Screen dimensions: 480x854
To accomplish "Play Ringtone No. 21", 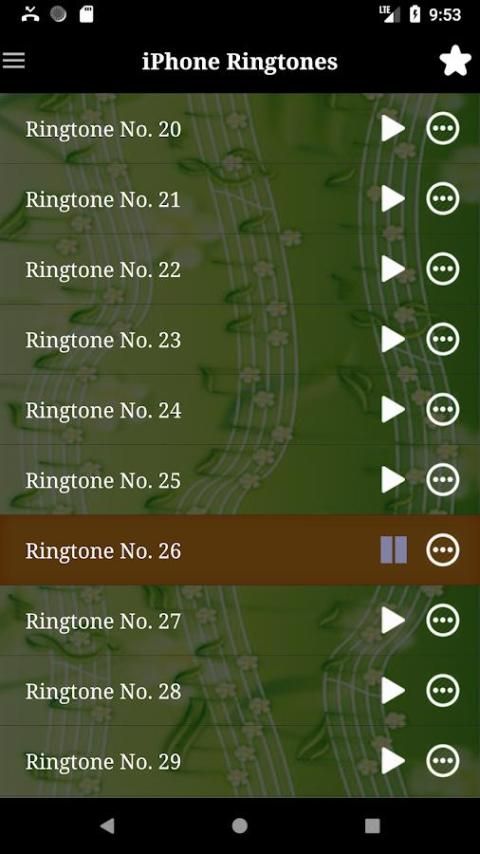I will (x=393, y=199).
